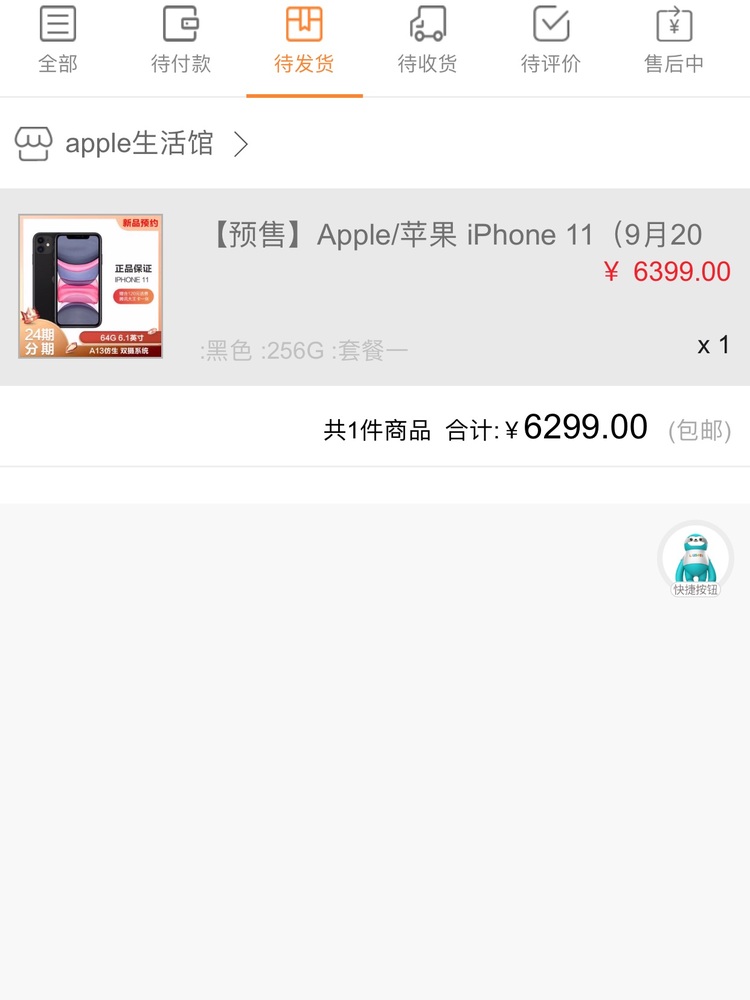Viewport: 750px width, 1000px height.
Task: Select the 待发货 tab
Action: point(304,42)
